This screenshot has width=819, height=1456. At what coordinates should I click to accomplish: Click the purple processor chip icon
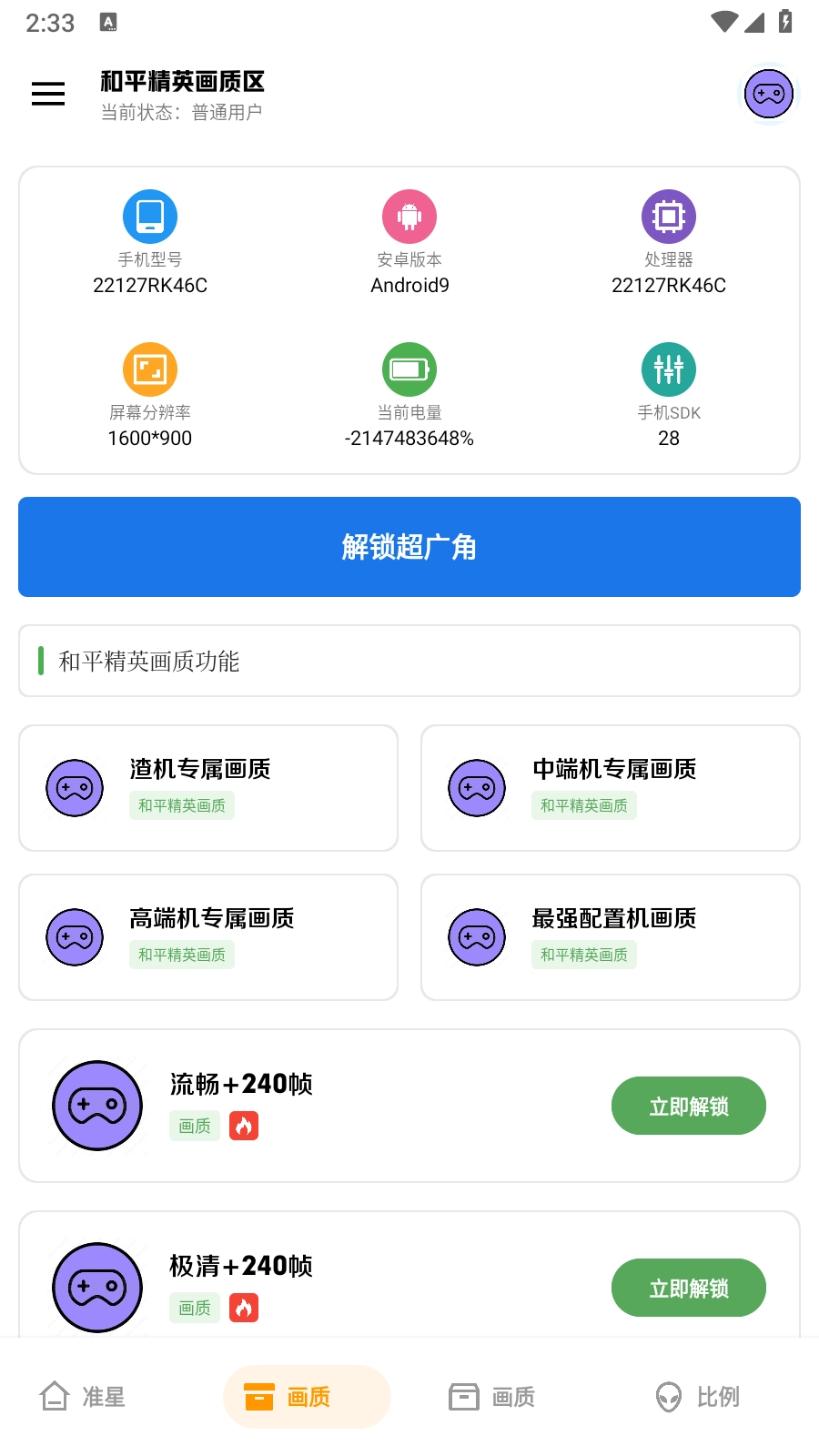pos(668,216)
